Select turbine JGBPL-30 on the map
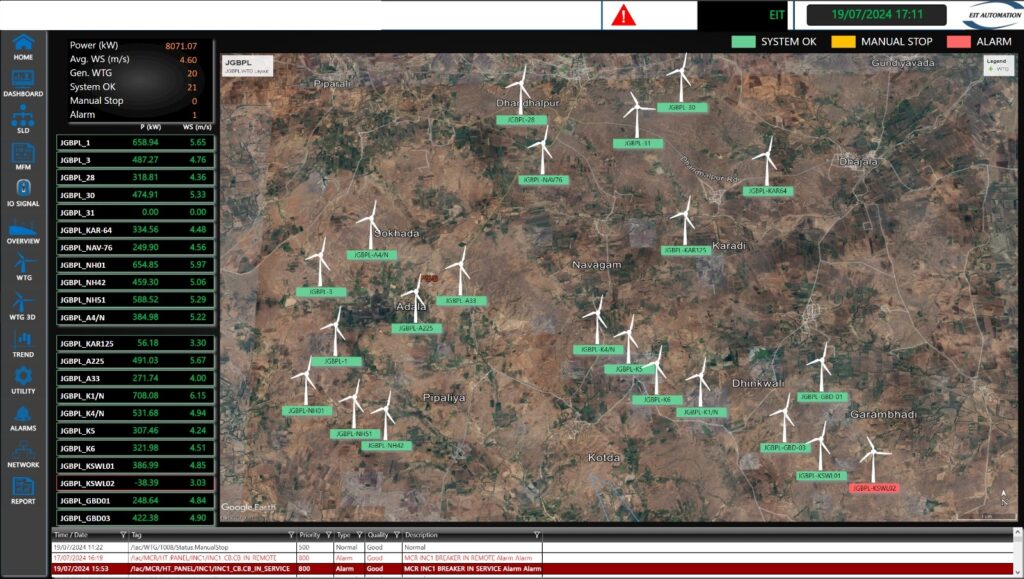Screen dimensions: 1024x579 [x=683, y=107]
